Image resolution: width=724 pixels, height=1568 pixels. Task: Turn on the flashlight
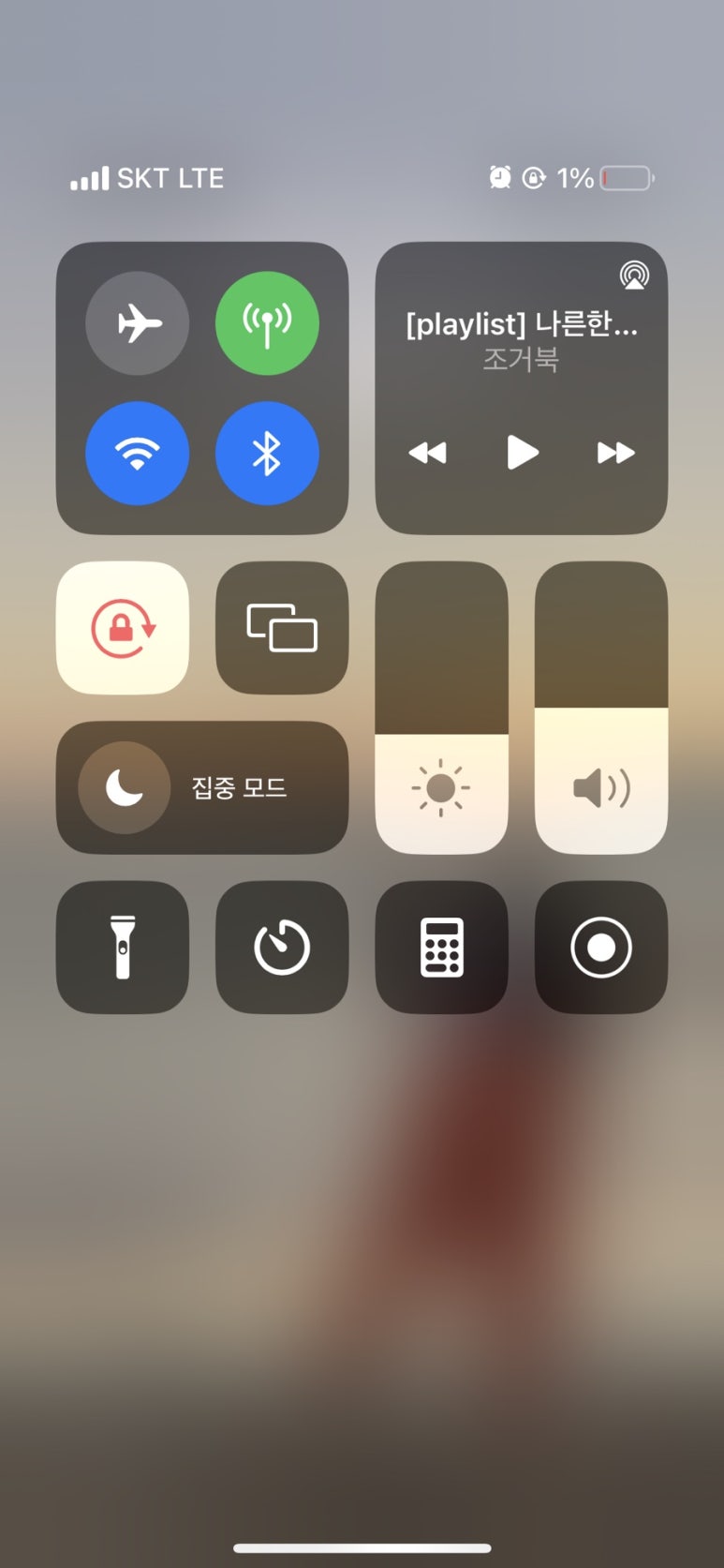[123, 947]
